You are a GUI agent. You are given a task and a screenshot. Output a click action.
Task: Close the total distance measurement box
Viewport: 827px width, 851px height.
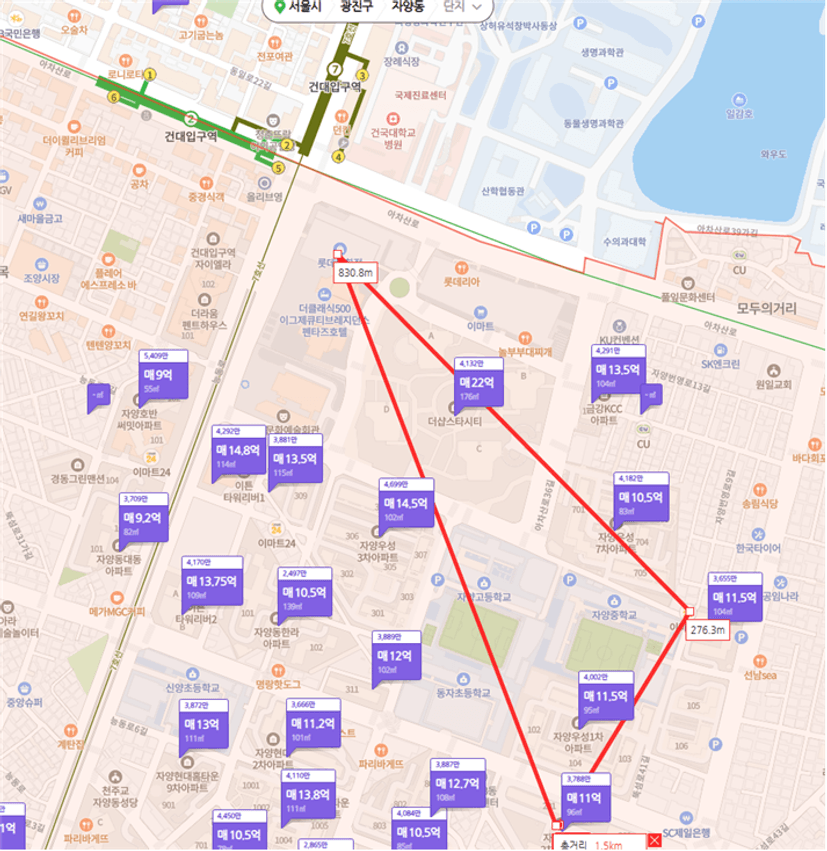click(x=655, y=840)
